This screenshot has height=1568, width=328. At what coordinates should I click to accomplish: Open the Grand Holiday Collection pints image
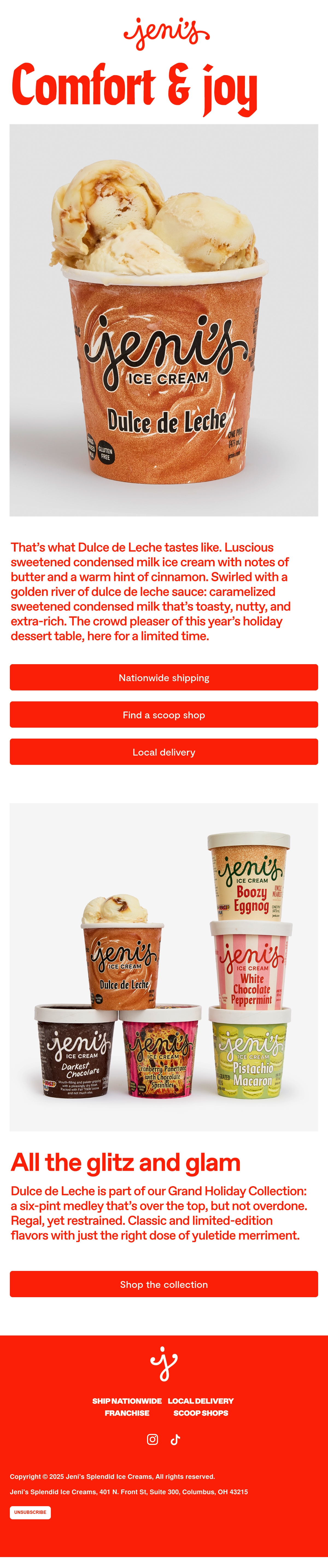[x=164, y=967]
